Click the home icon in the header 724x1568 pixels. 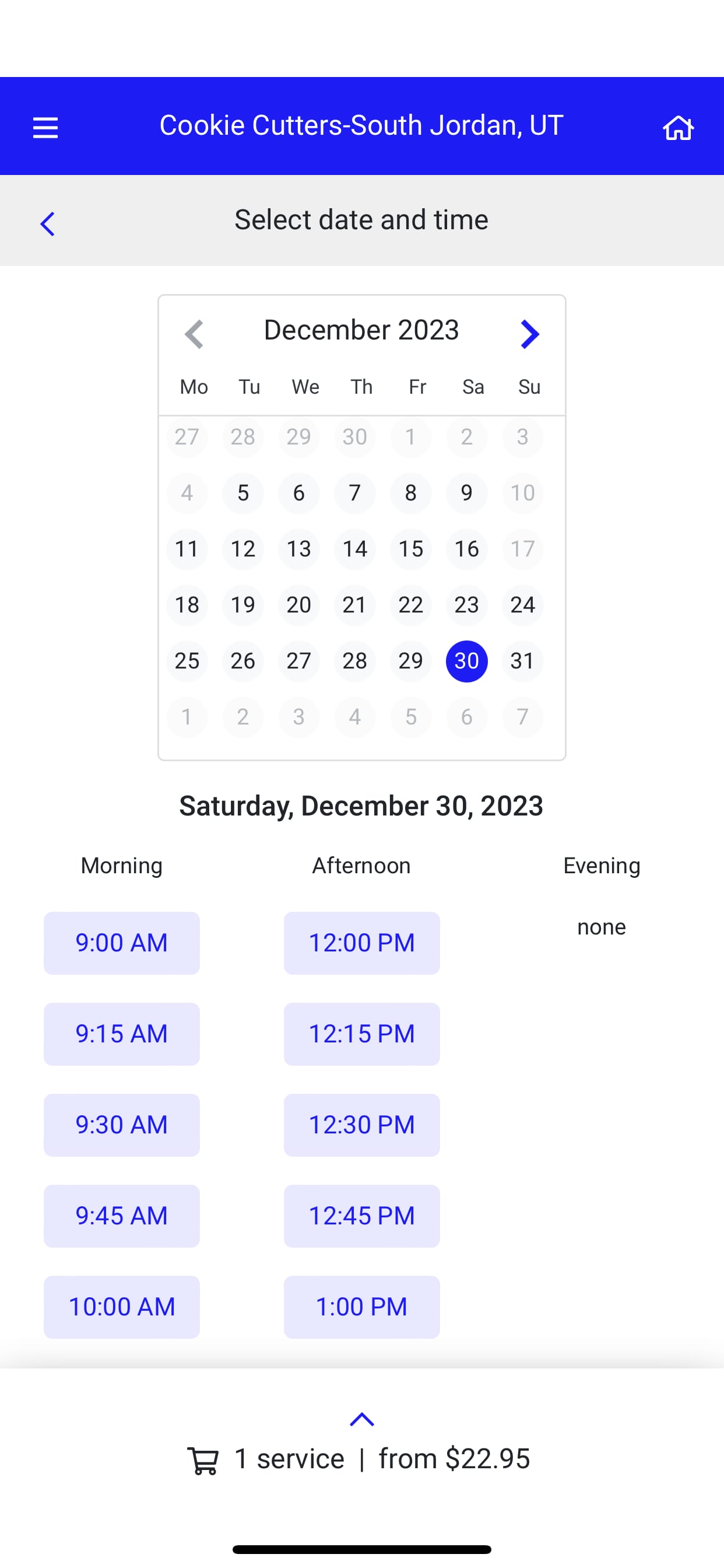click(679, 127)
